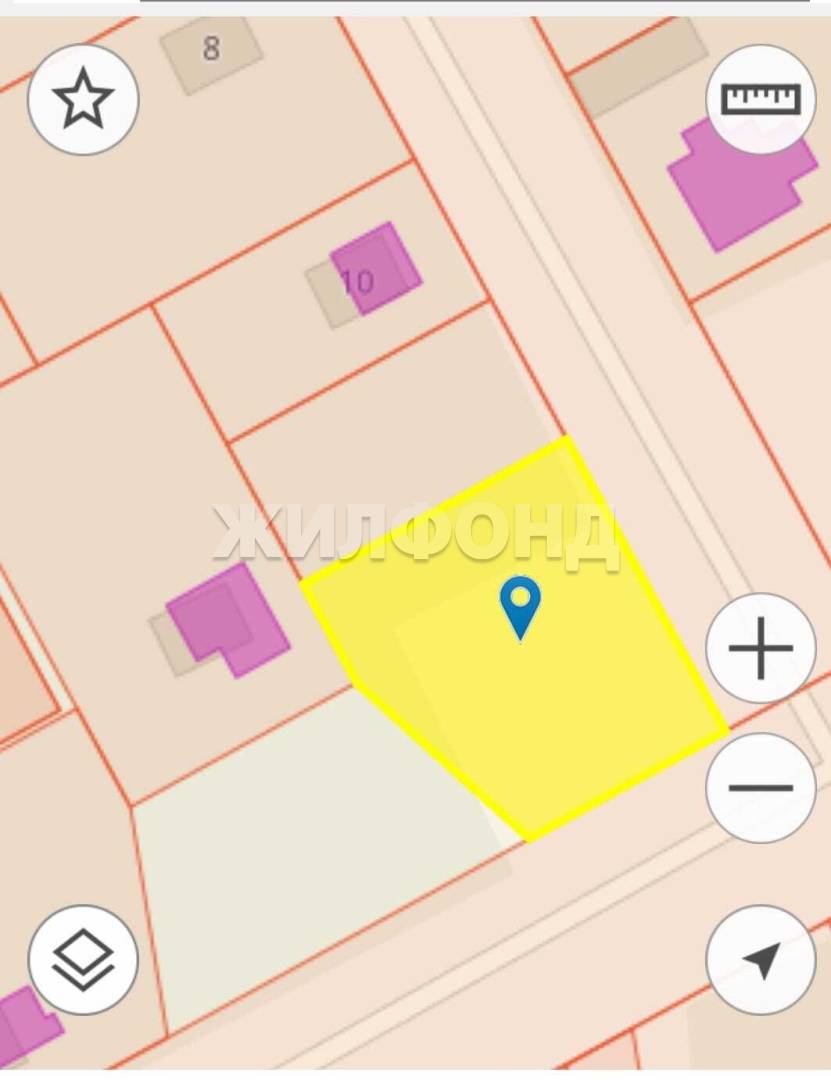Zoom out with the minus button
Screen dimensions: 831x1080
coord(760,788)
